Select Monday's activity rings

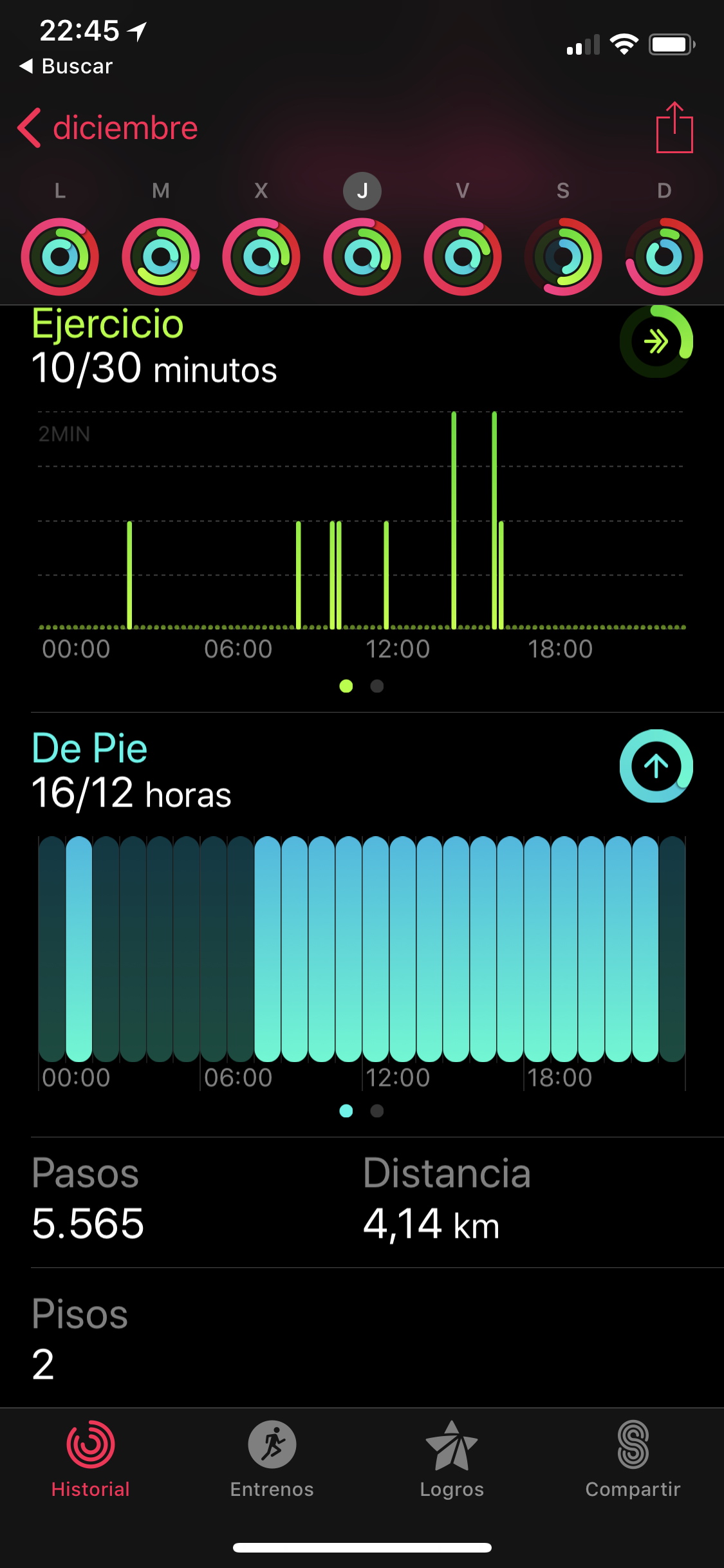60,257
